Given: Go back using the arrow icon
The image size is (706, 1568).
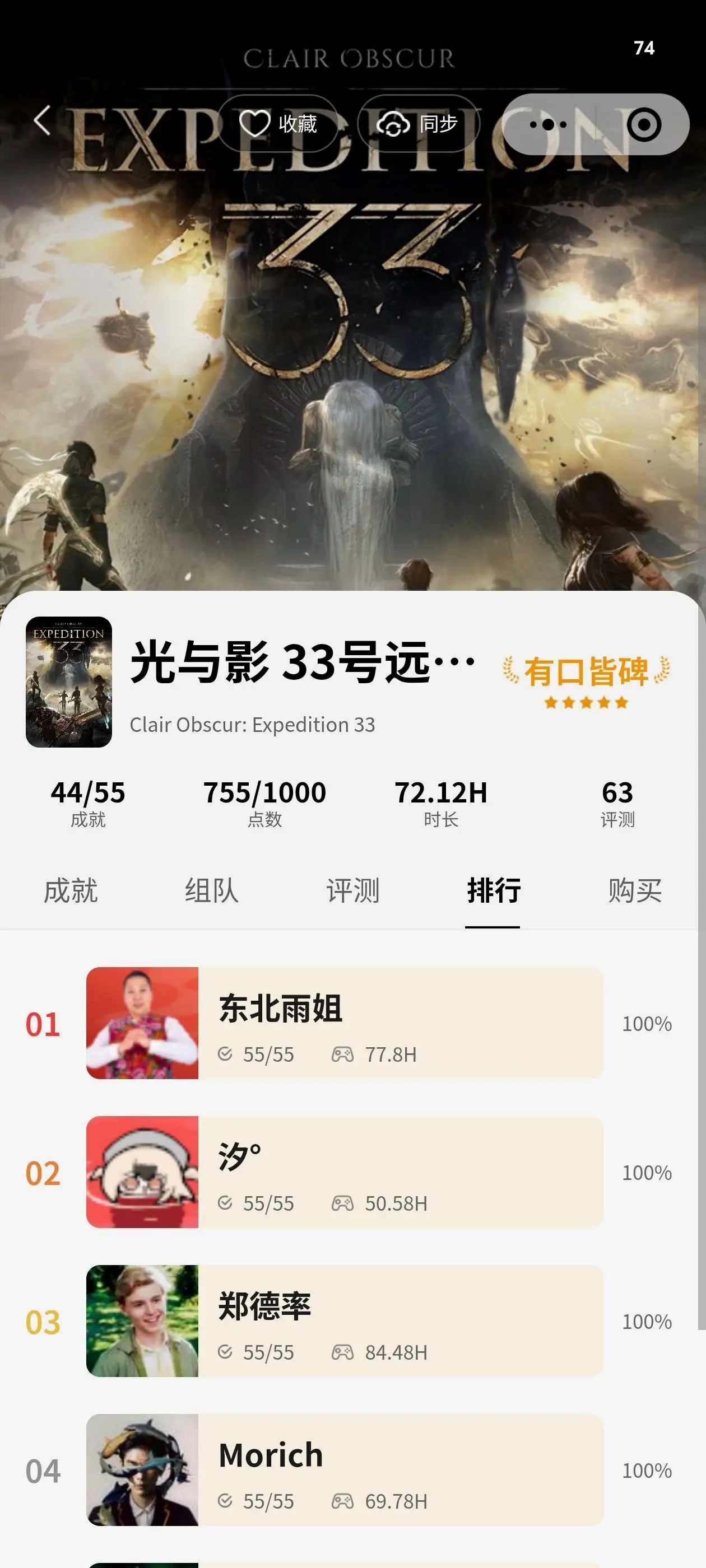Looking at the screenshot, I should point(41,120).
